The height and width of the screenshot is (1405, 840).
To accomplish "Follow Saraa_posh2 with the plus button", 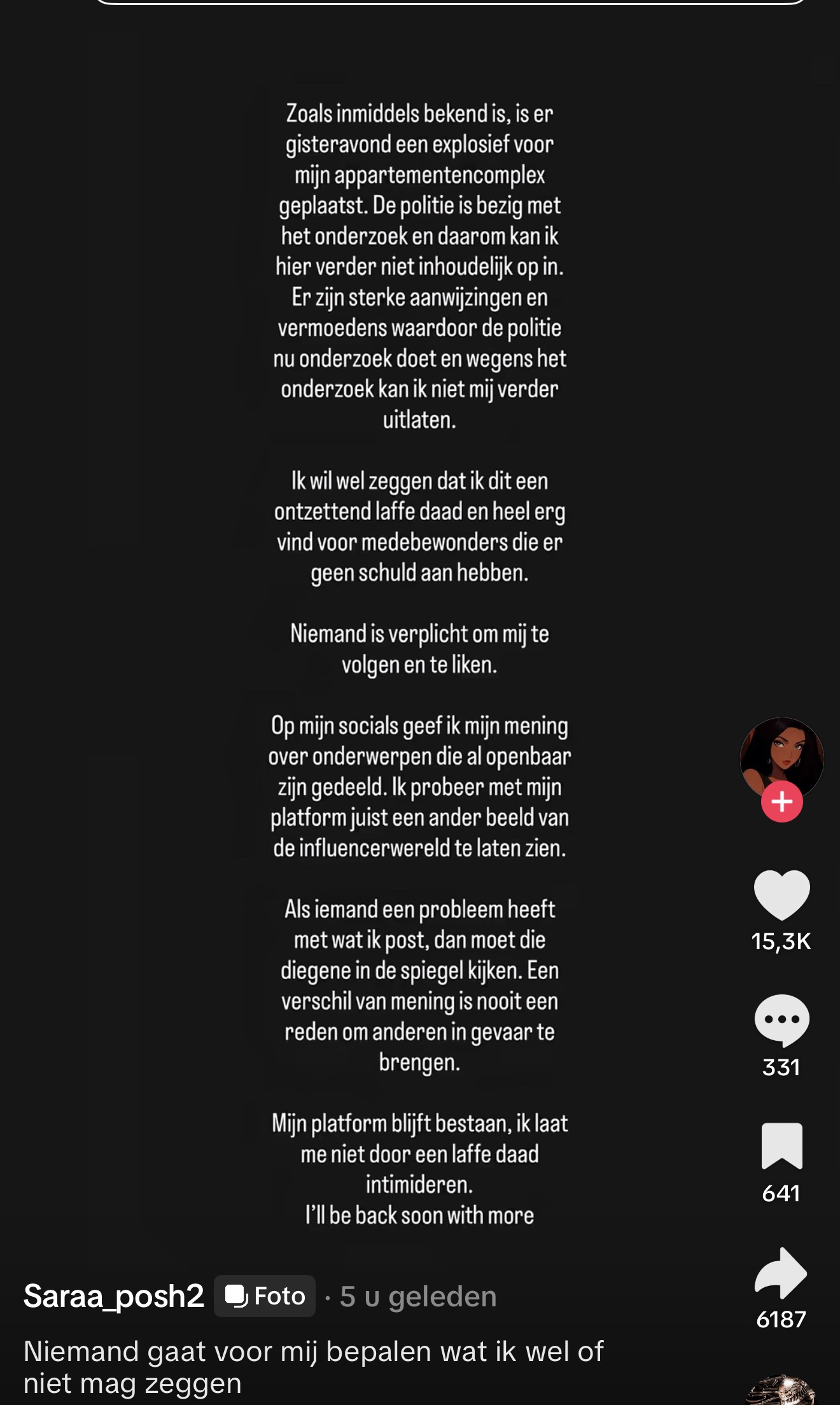I will tap(781, 802).
